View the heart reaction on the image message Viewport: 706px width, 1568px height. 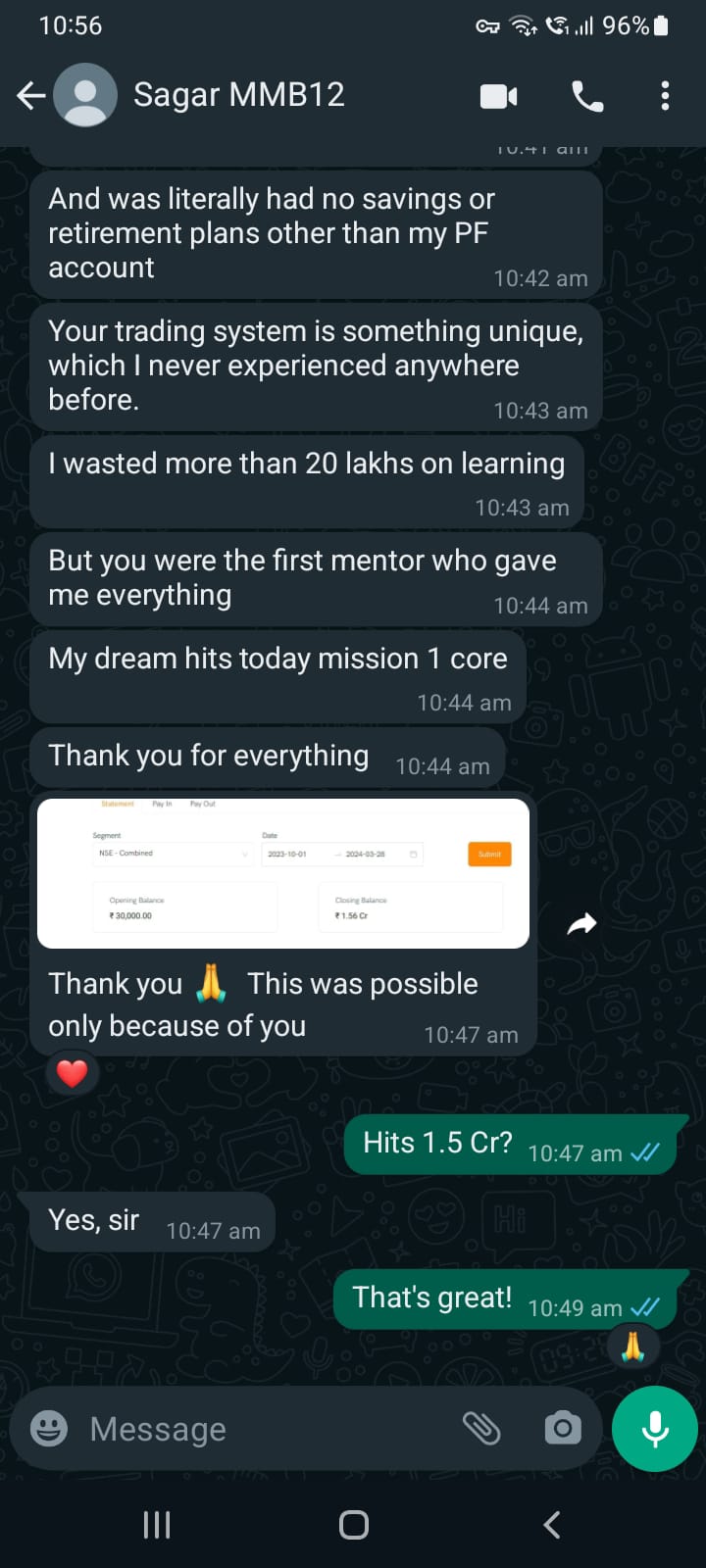pyautogui.click(x=72, y=1073)
